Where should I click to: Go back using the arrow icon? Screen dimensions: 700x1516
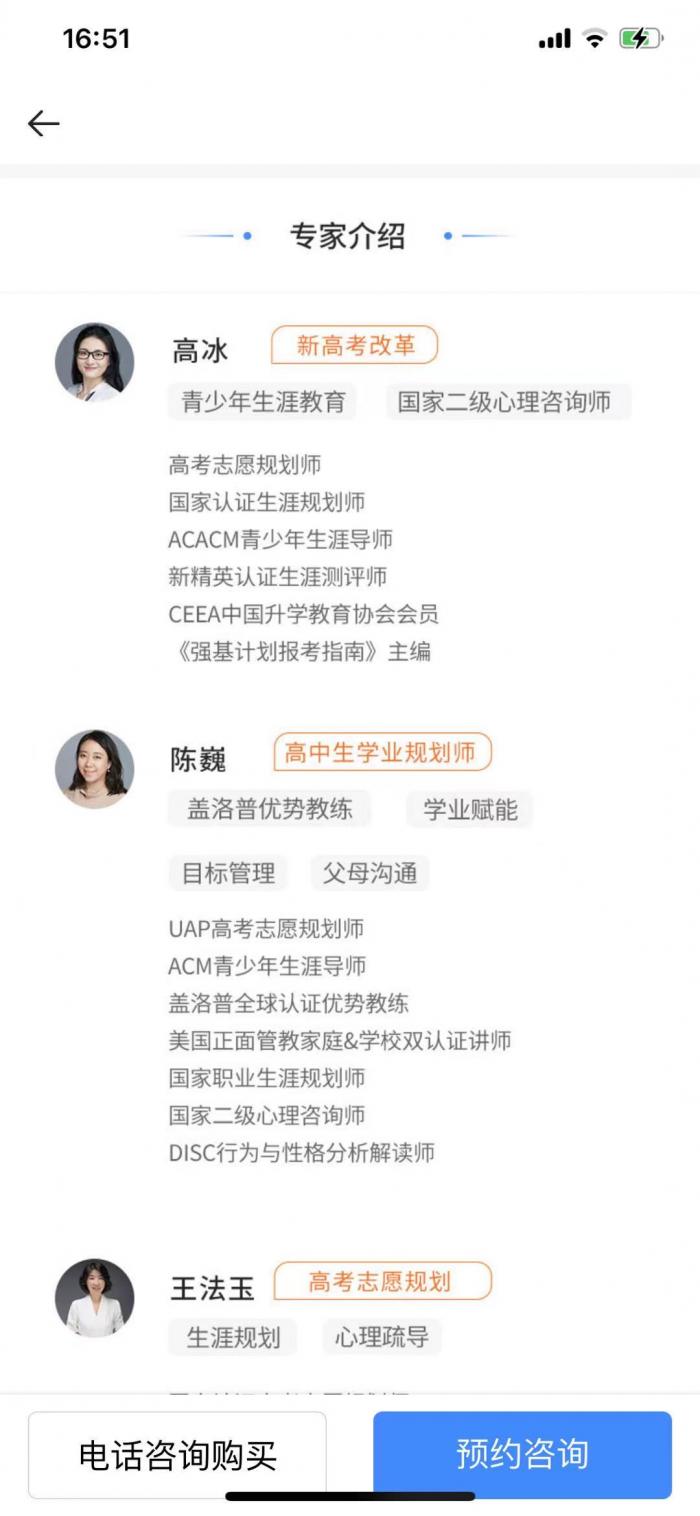coord(44,123)
